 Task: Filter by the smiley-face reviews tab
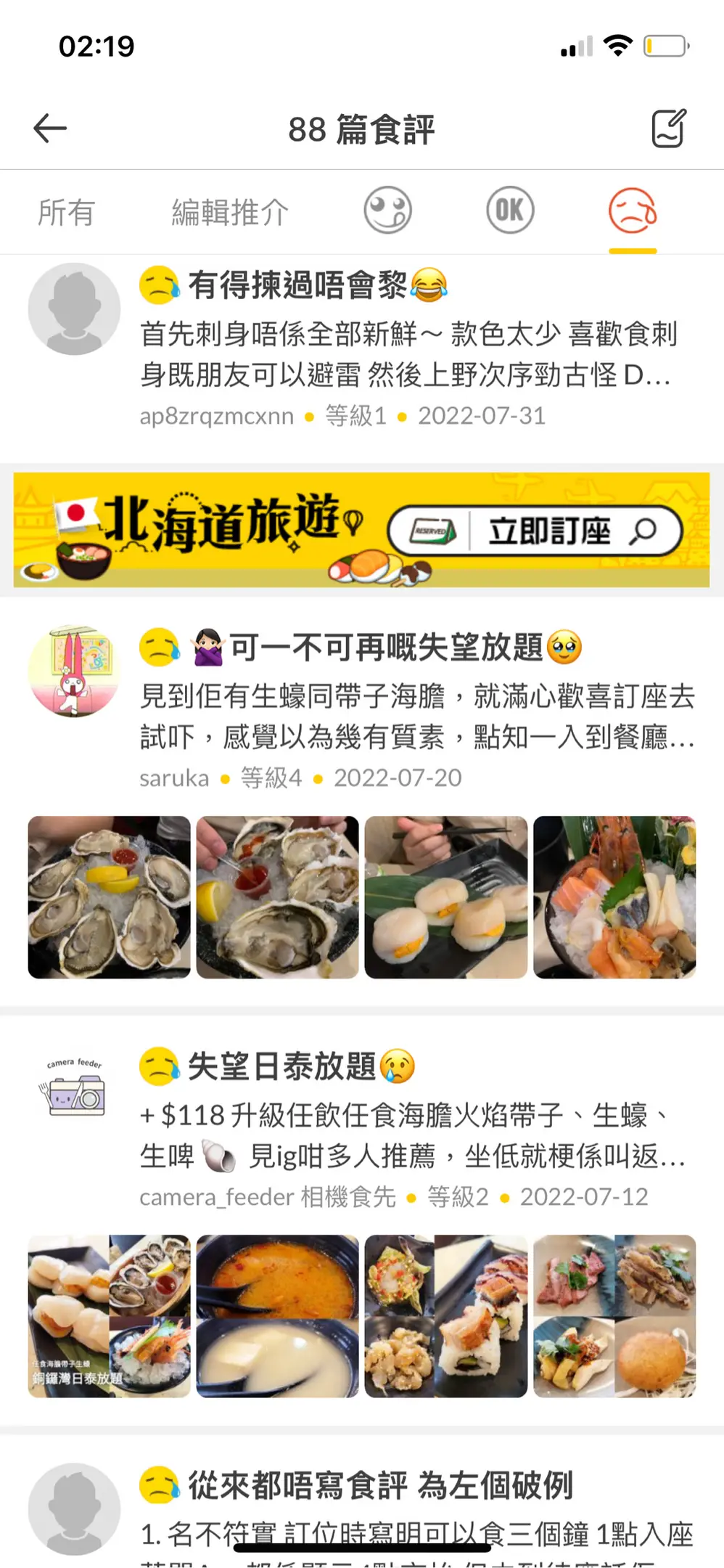pyautogui.click(x=387, y=211)
